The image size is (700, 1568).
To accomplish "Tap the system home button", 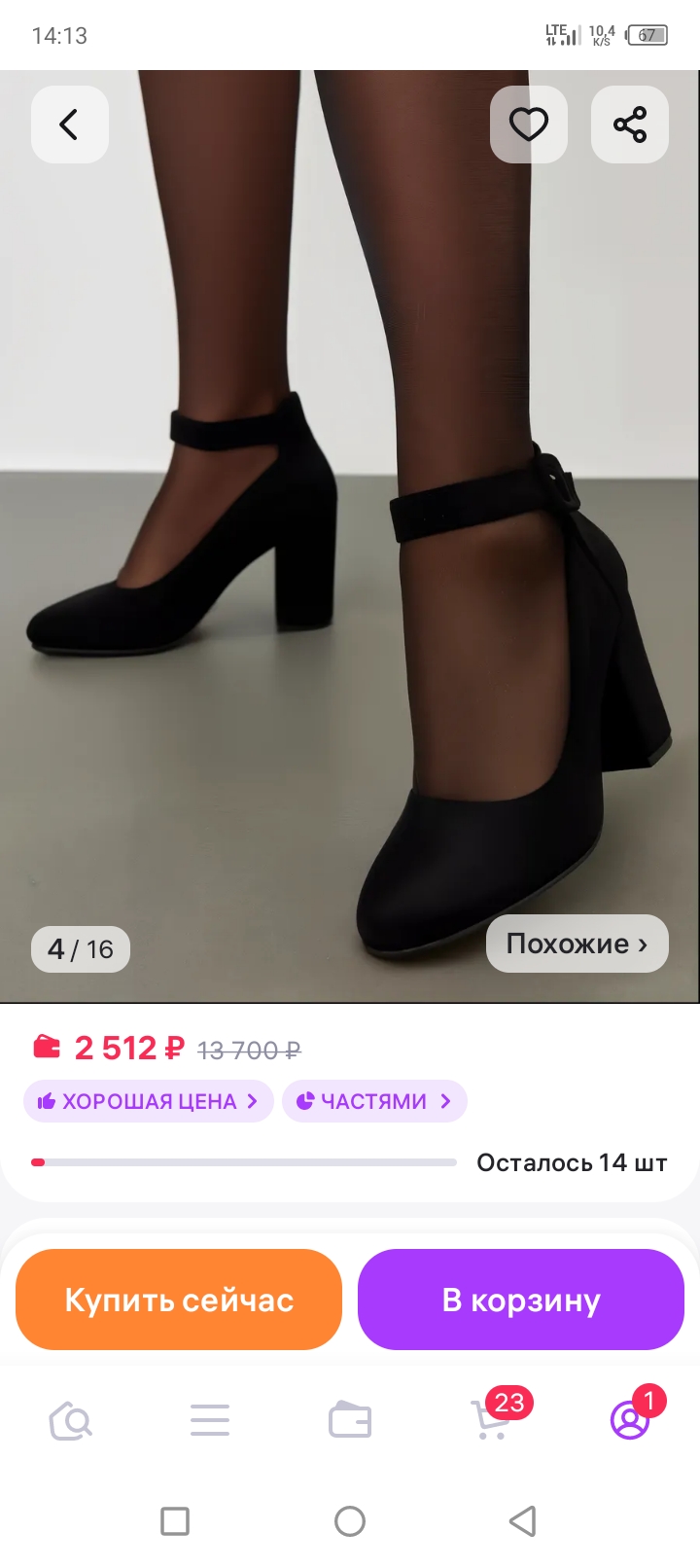I will 350,1521.
